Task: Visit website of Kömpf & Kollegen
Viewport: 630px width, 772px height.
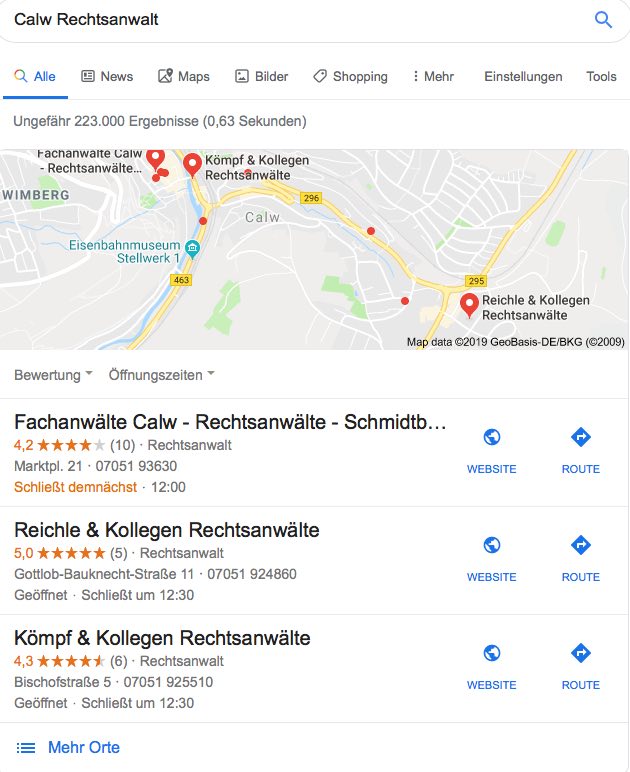Action: point(491,666)
